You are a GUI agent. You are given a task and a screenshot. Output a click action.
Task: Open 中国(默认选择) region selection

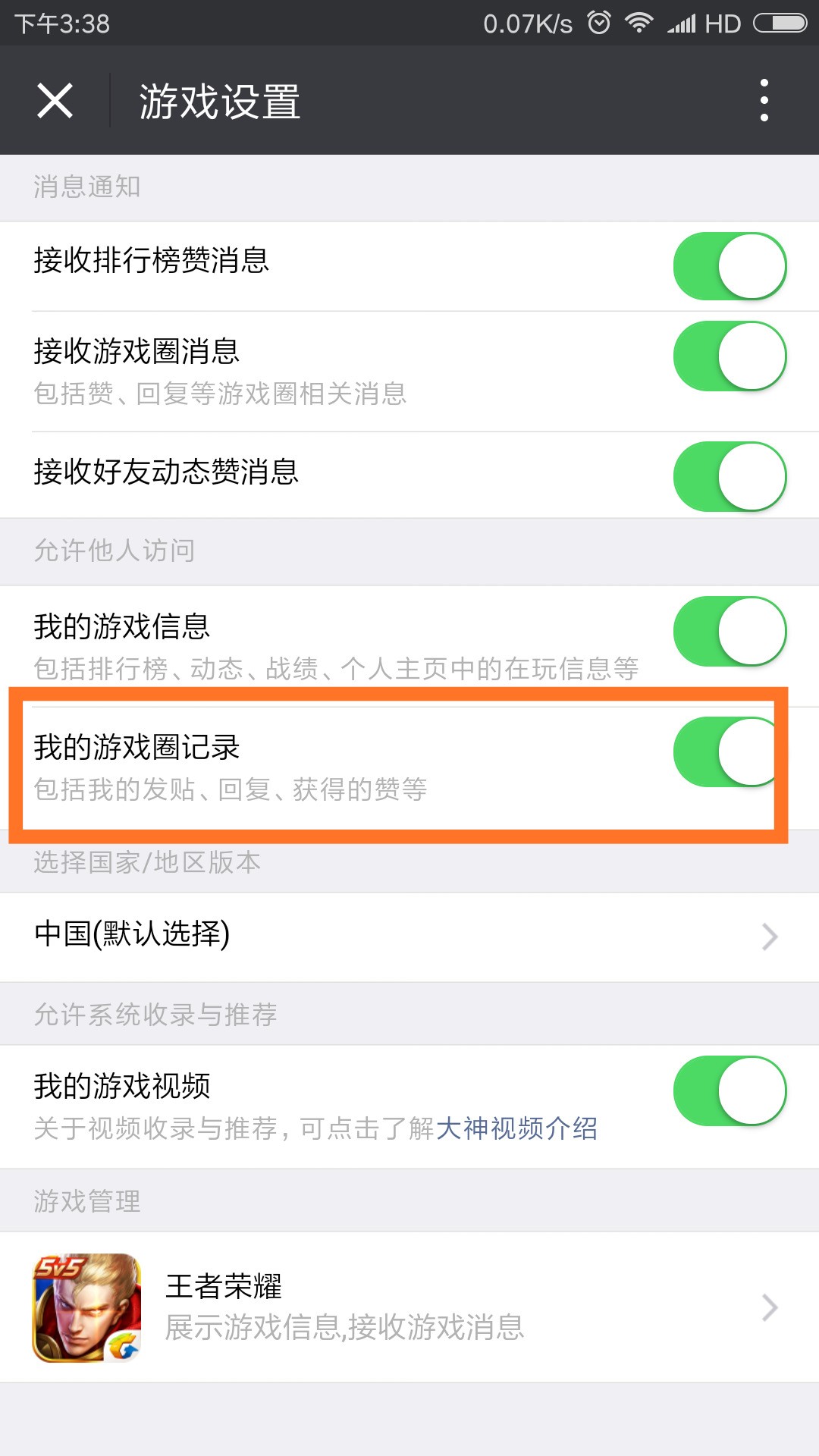[409, 937]
